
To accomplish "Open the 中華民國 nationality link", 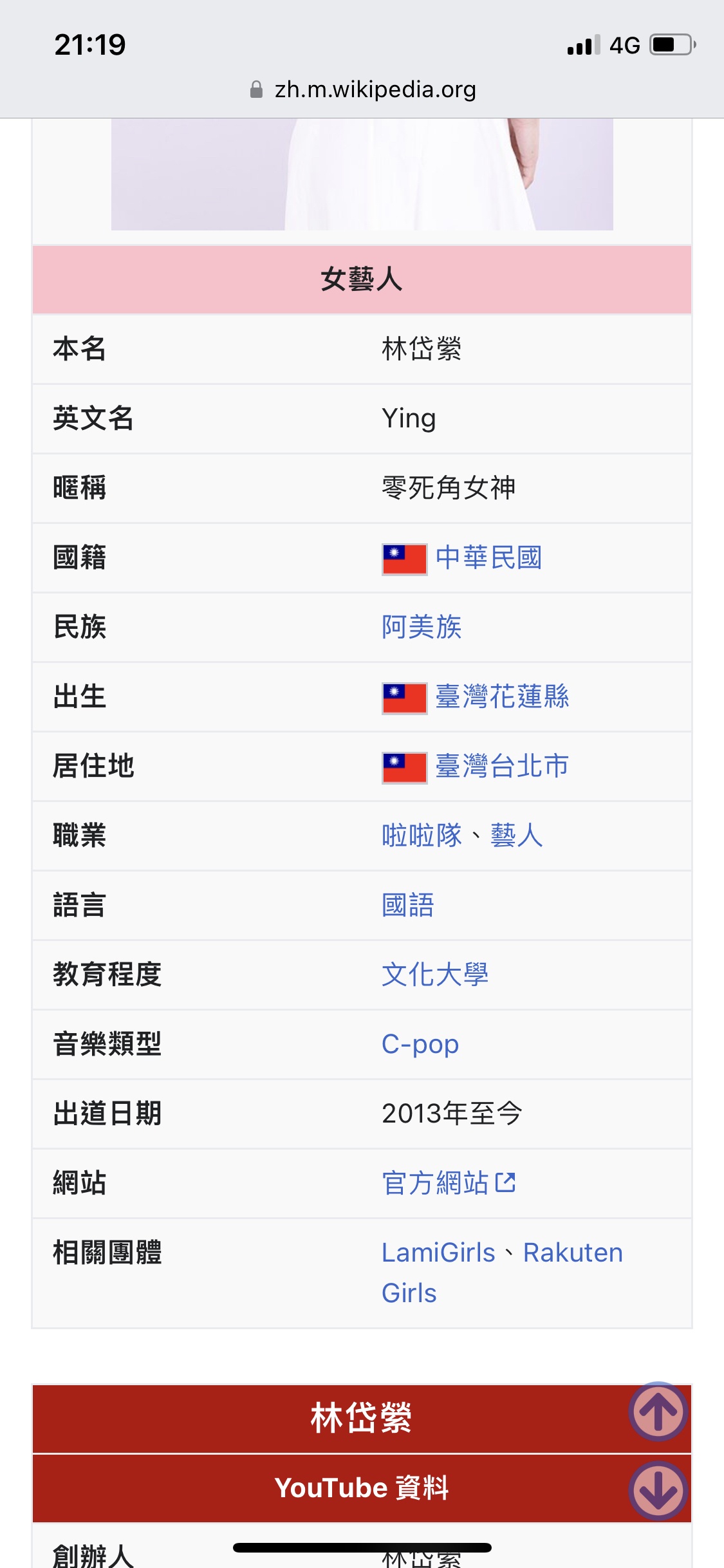I will [x=488, y=557].
